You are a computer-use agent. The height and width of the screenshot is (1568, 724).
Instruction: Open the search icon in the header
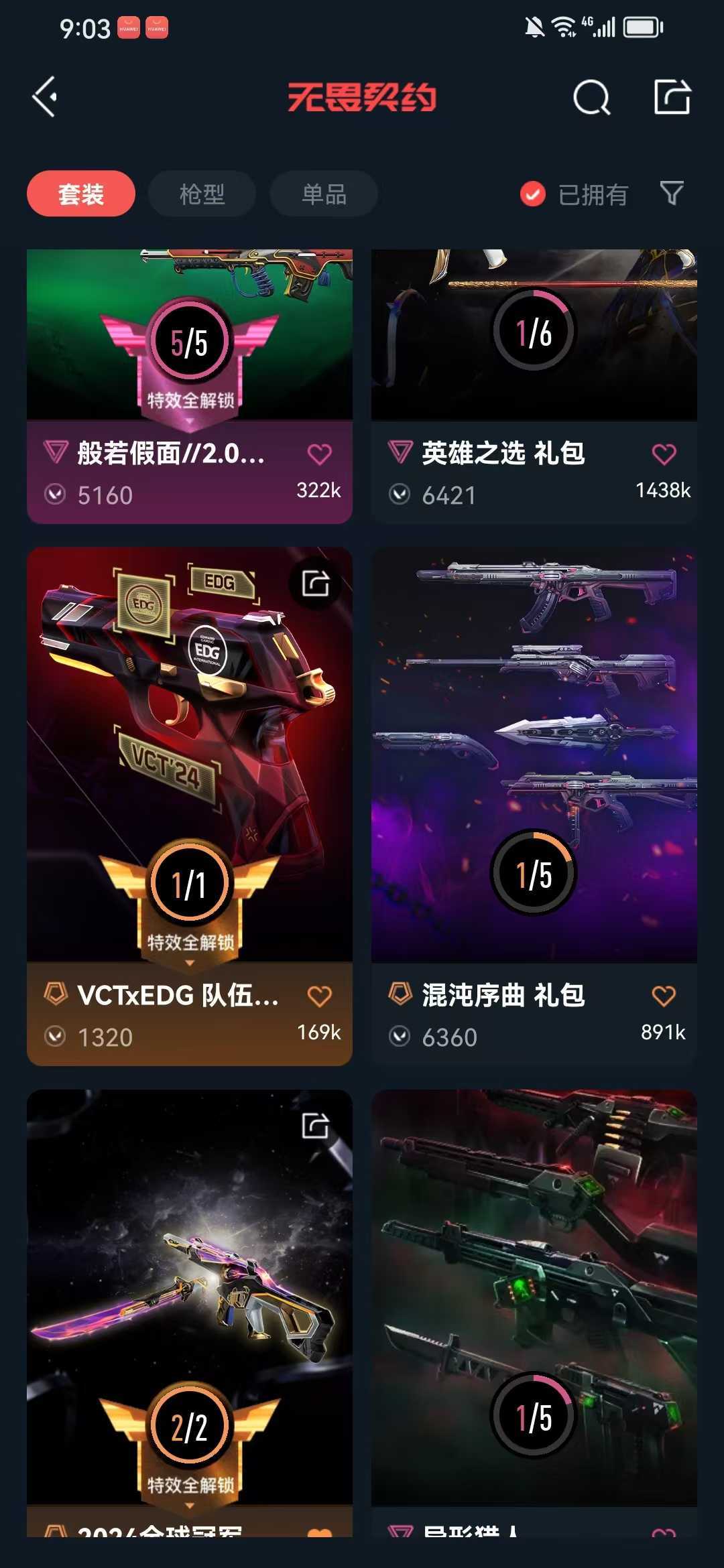(592, 98)
